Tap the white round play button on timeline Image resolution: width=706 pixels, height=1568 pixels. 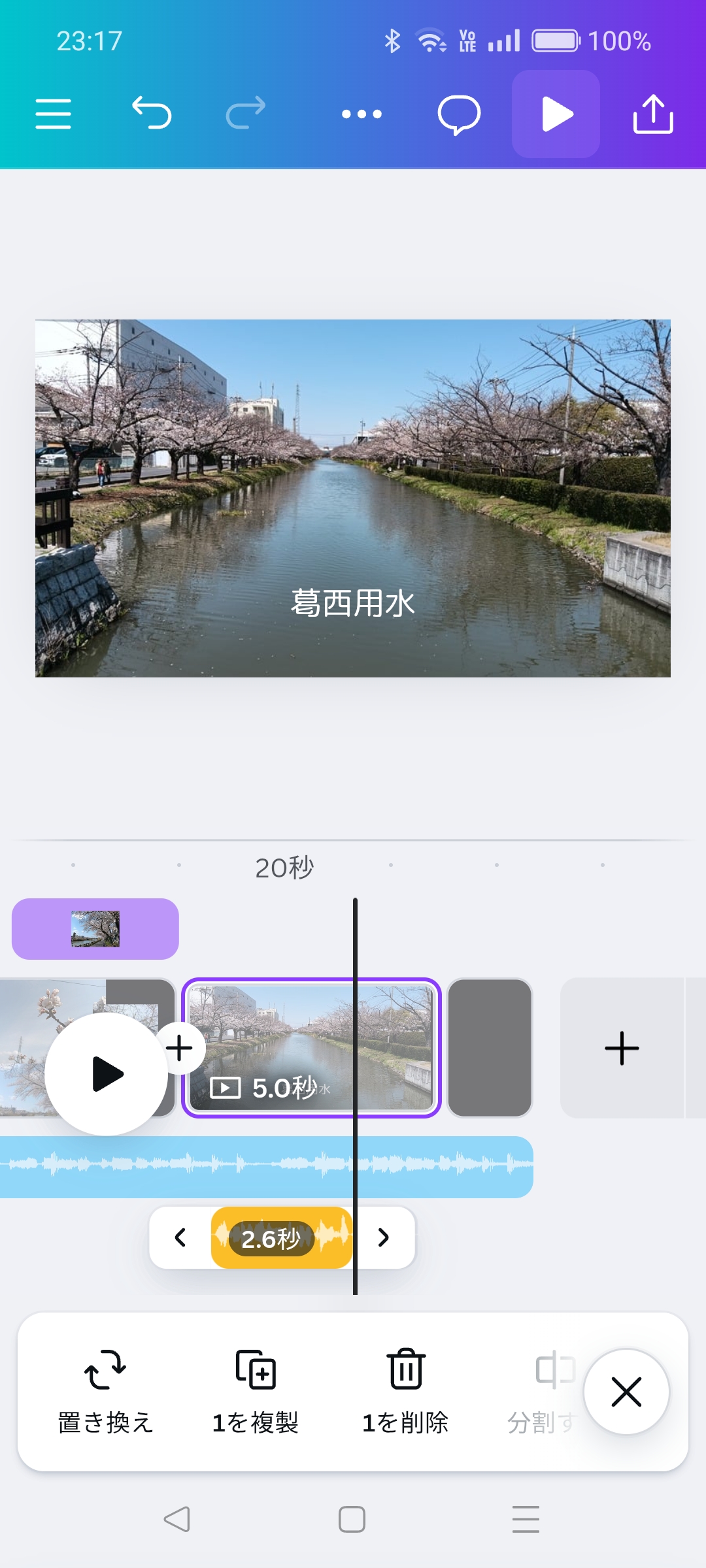click(107, 1074)
